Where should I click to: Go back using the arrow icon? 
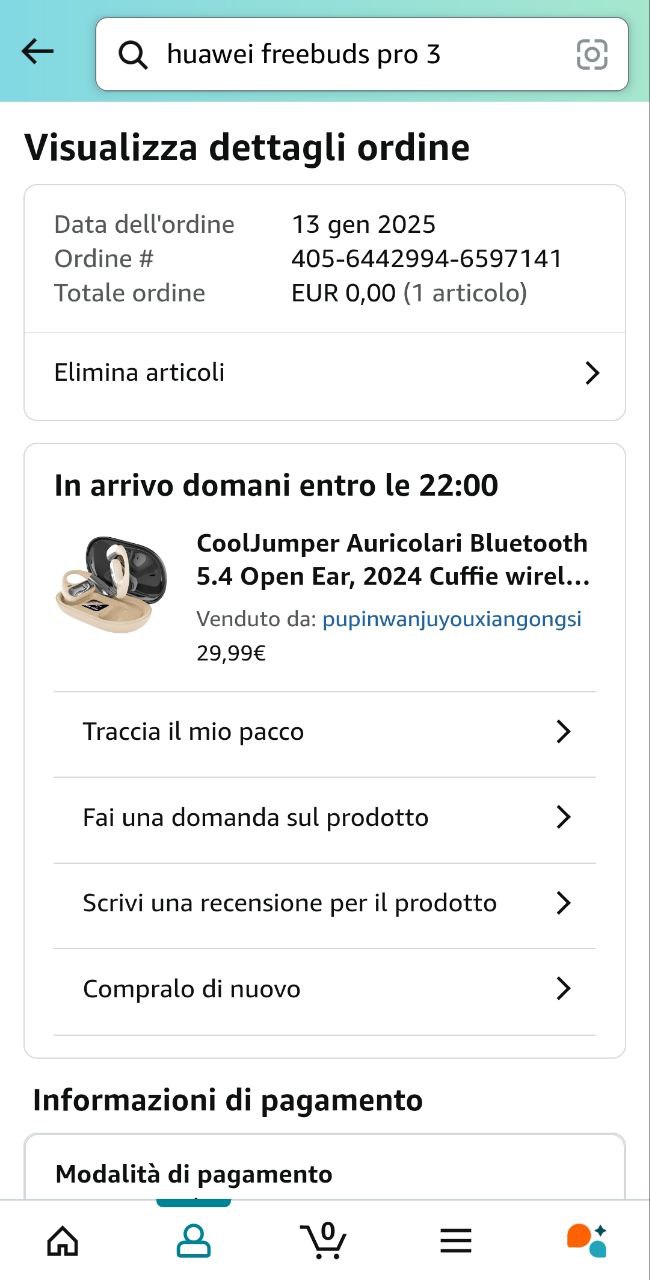coord(38,52)
